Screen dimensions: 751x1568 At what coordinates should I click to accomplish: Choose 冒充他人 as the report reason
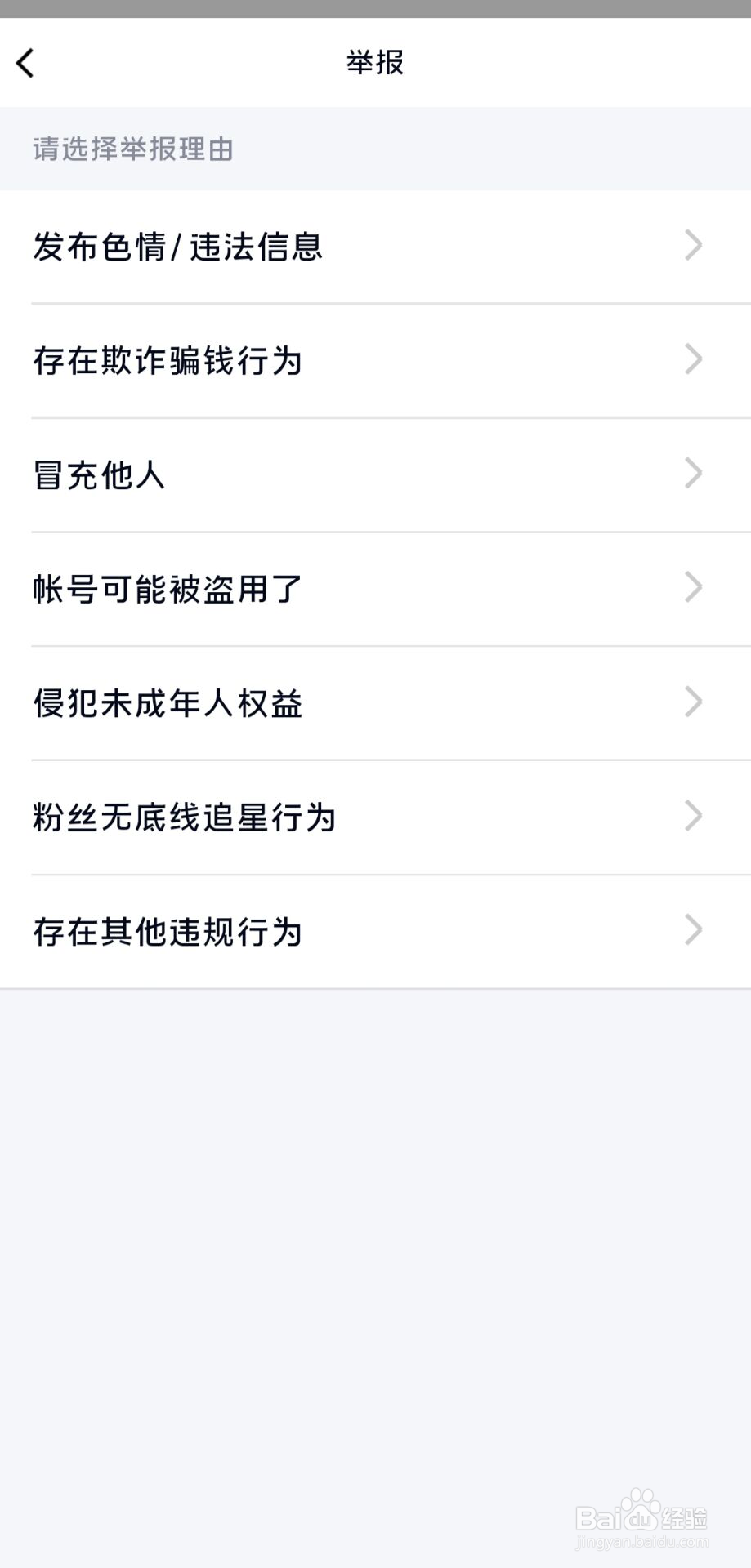98,474
